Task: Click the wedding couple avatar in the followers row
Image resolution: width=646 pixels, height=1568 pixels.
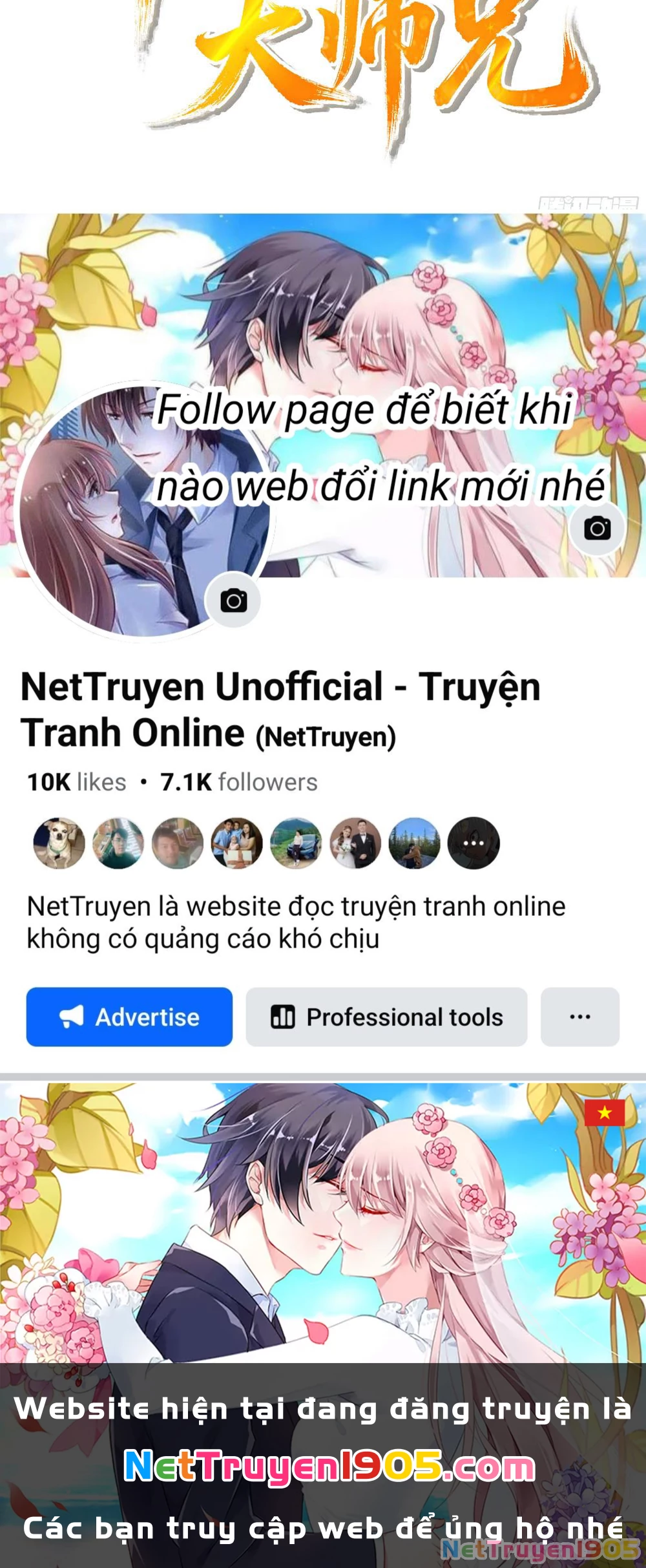Action: pyautogui.click(x=355, y=843)
